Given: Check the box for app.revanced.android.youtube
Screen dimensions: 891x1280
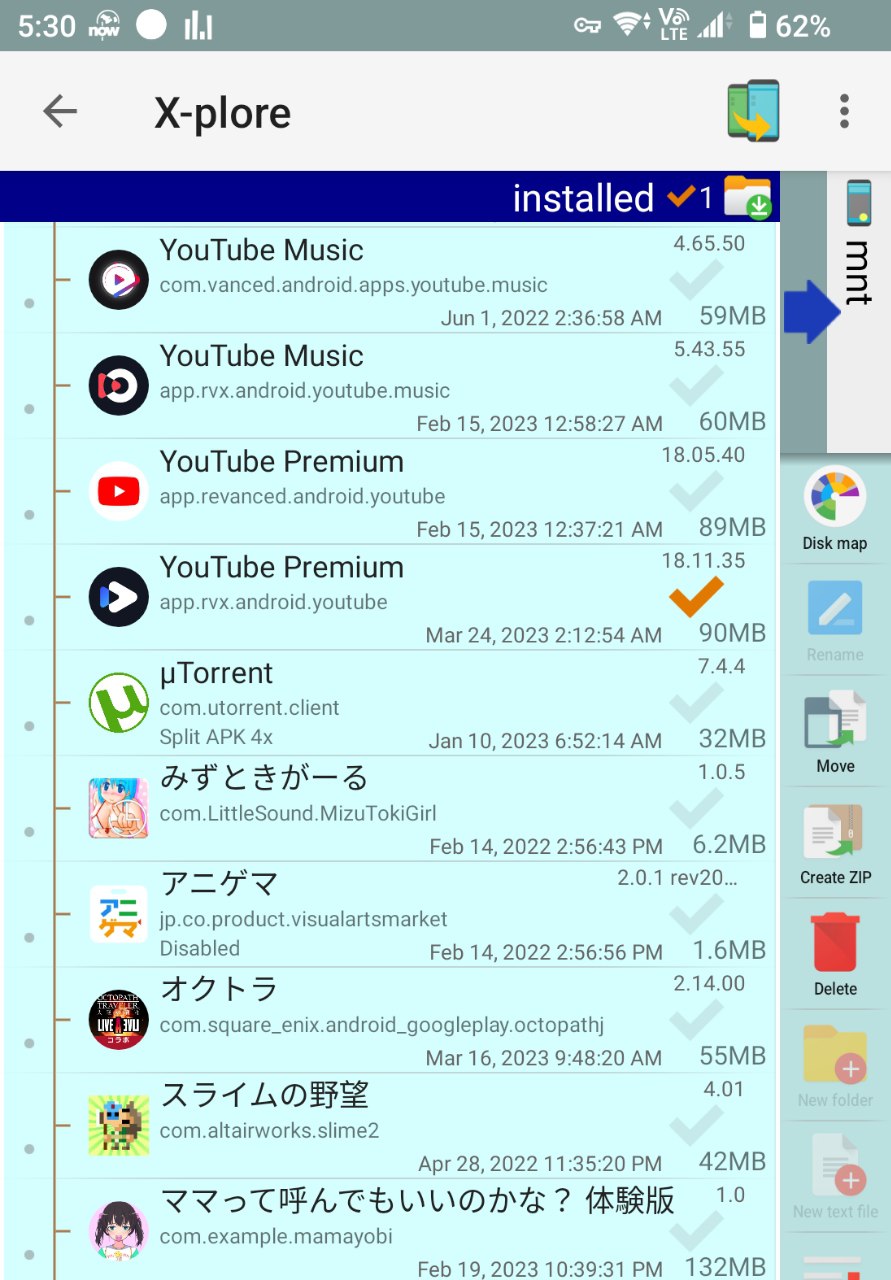Looking at the screenshot, I should pyautogui.click(x=697, y=491).
